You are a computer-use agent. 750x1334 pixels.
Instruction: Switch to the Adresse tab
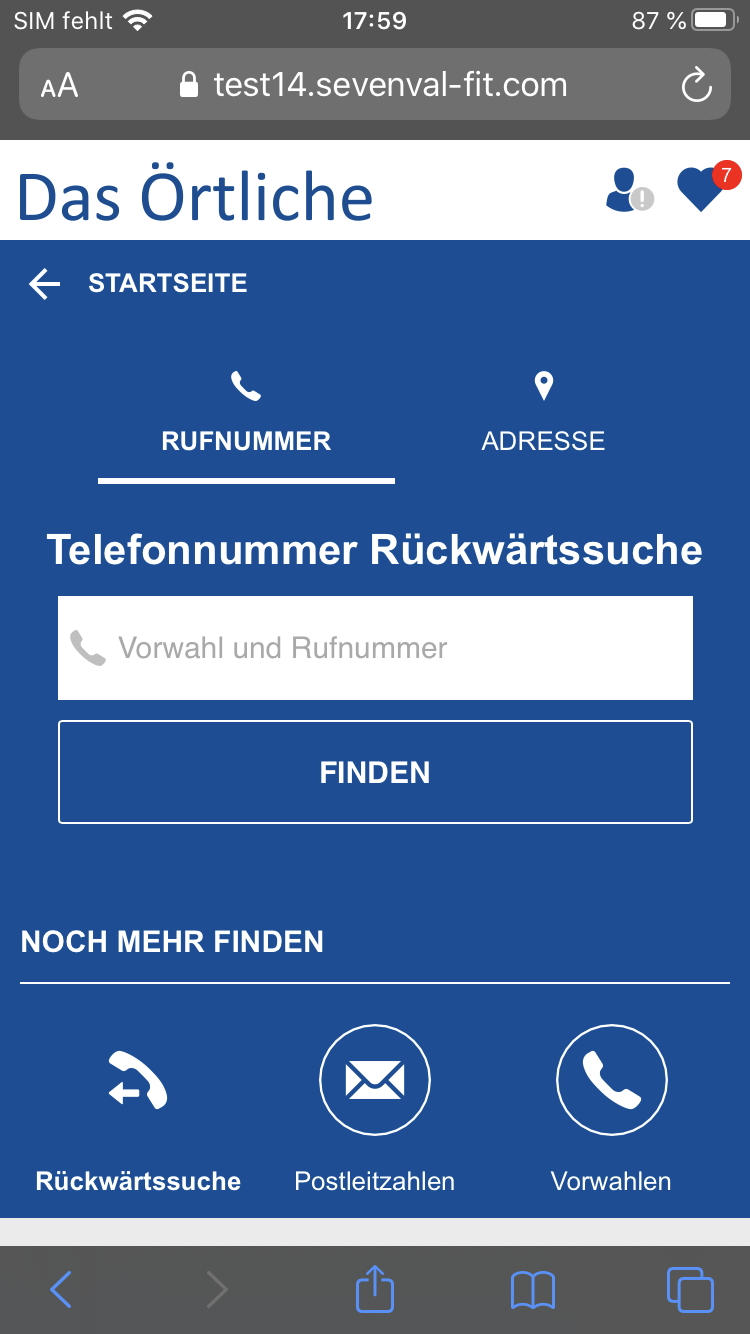point(543,413)
